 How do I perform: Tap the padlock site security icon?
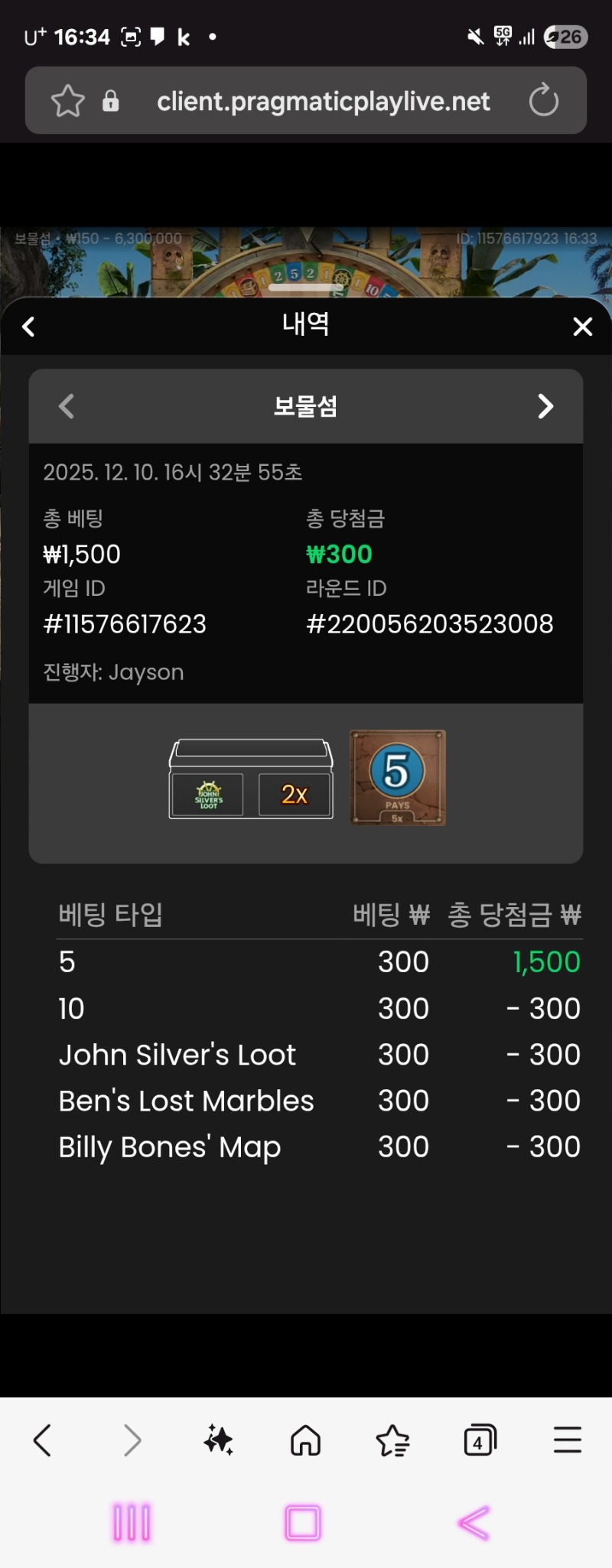[110, 100]
